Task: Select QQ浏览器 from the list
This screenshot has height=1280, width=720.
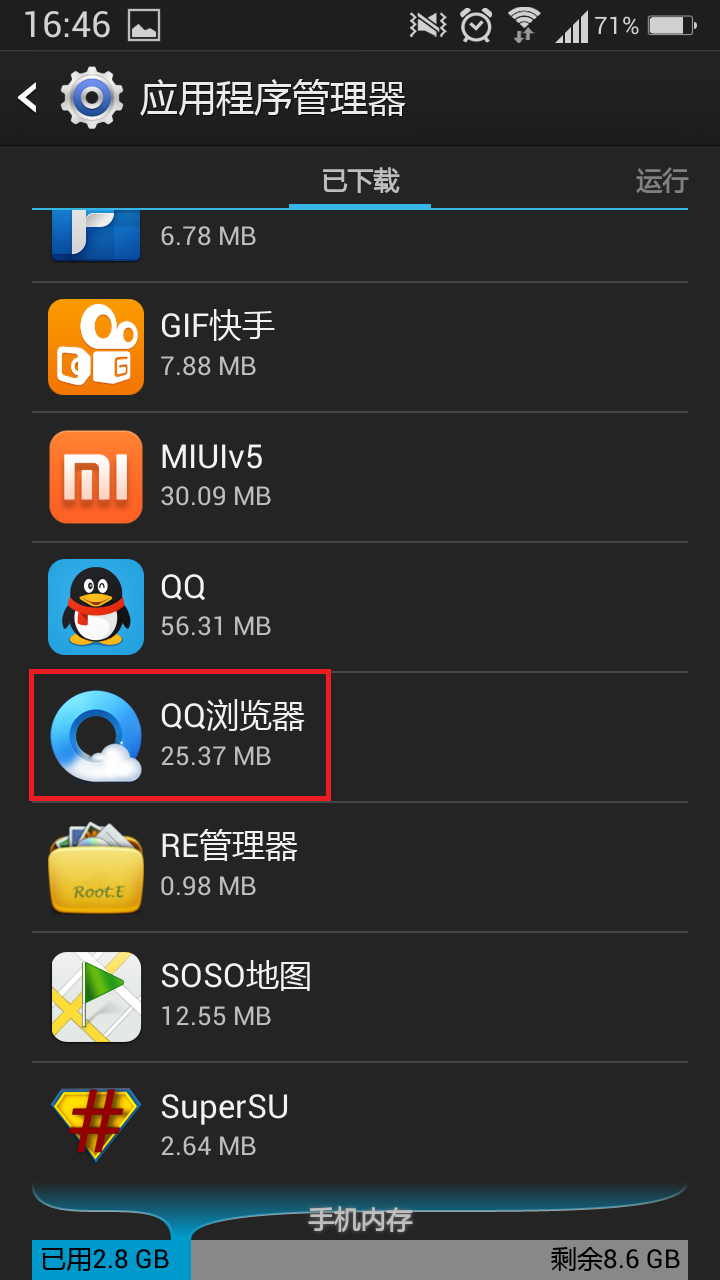Action: point(360,736)
